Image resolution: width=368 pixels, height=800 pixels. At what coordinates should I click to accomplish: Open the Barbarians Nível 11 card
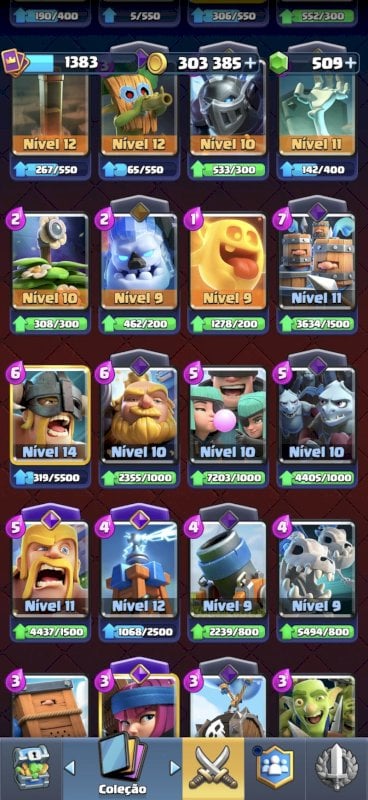tap(50, 569)
